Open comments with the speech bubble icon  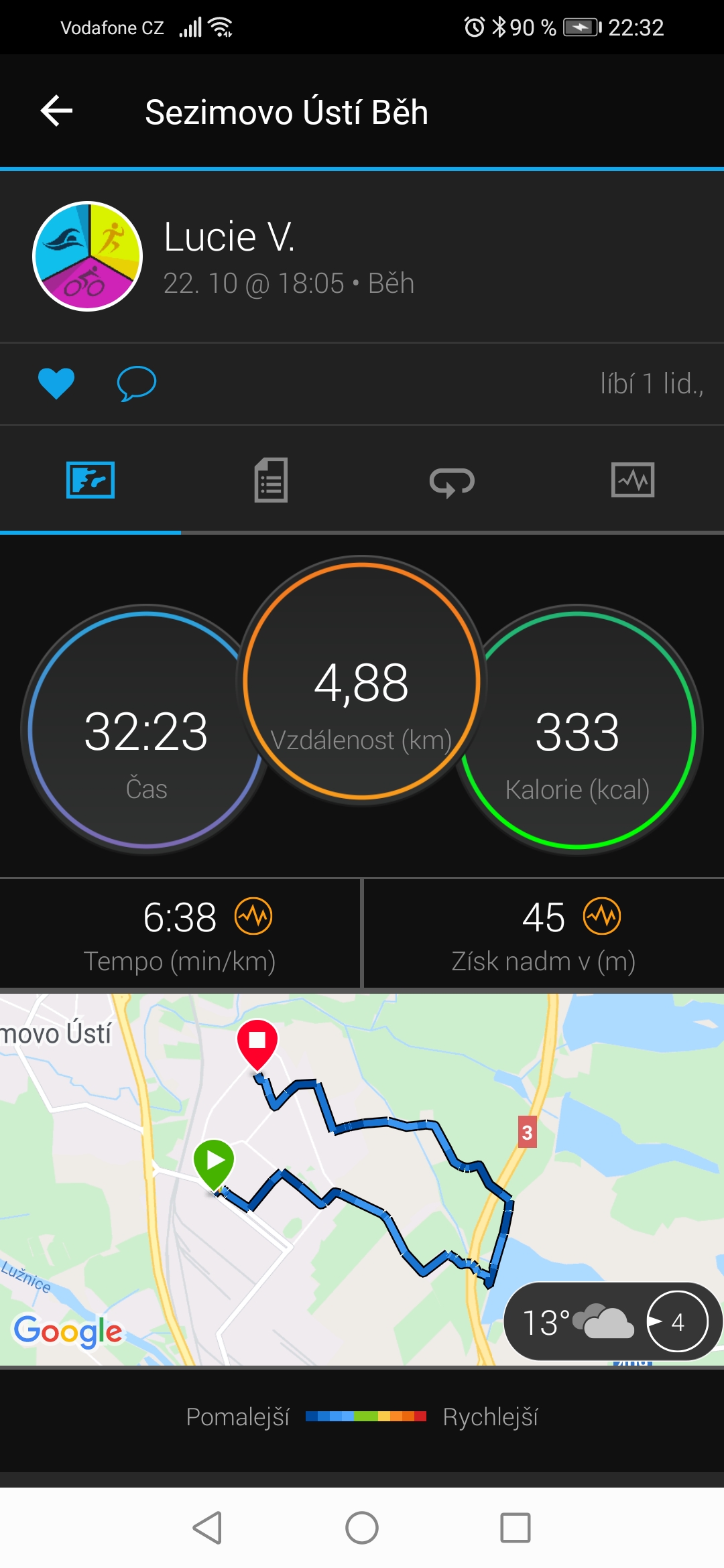(137, 384)
